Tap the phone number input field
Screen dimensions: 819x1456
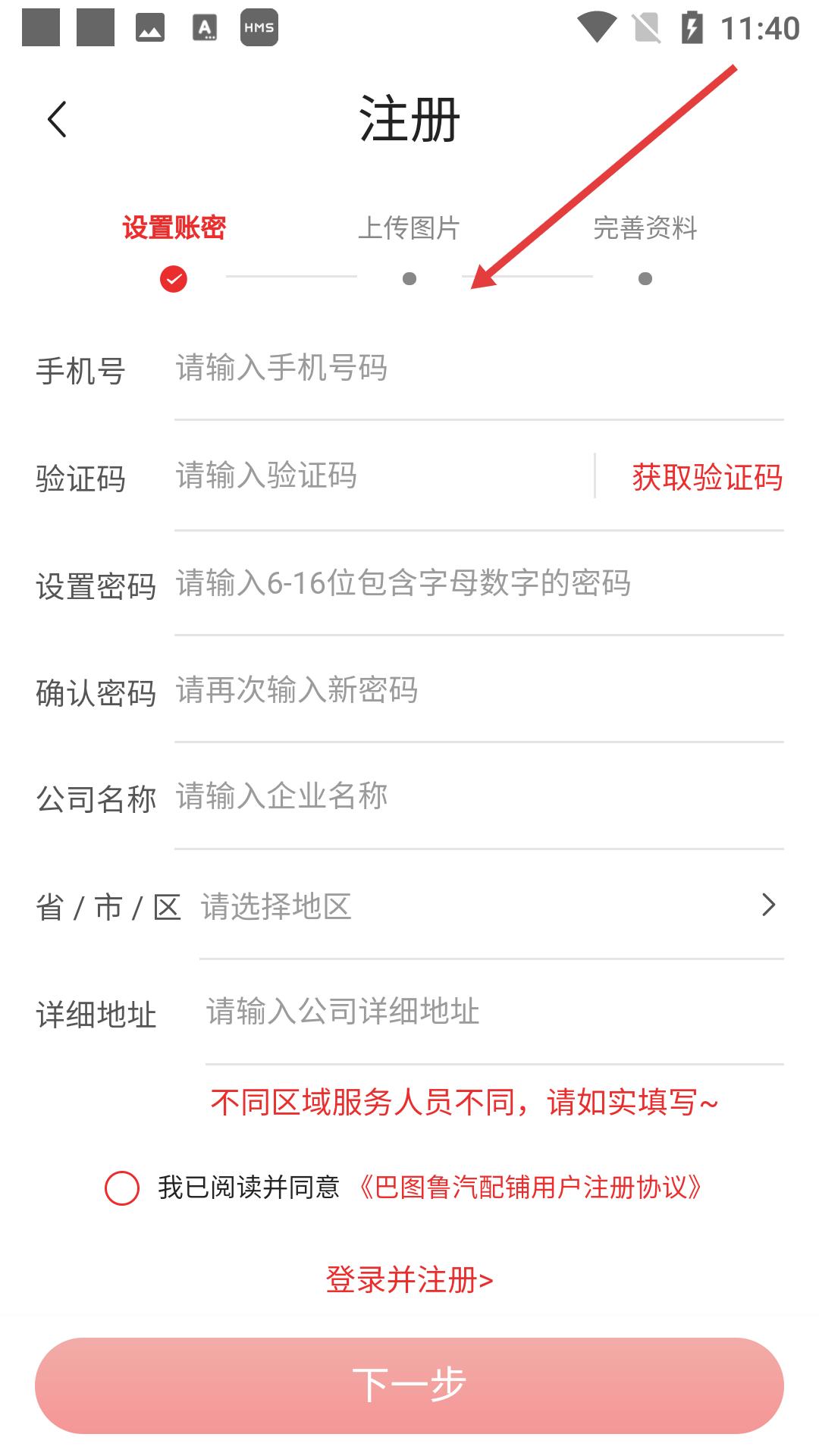click(x=478, y=369)
